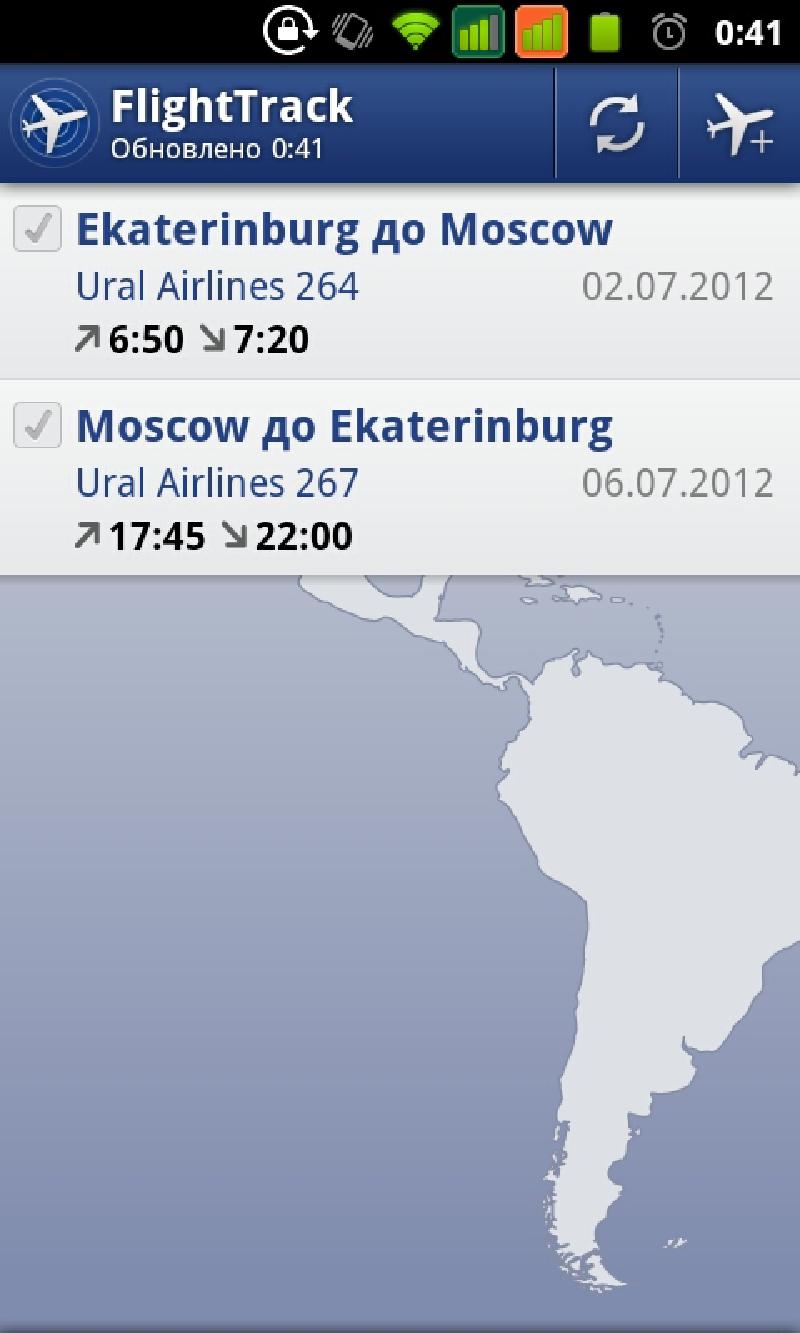800x1333 pixels.
Task: Open the FlightTrack app logo
Action: (x=50, y=125)
